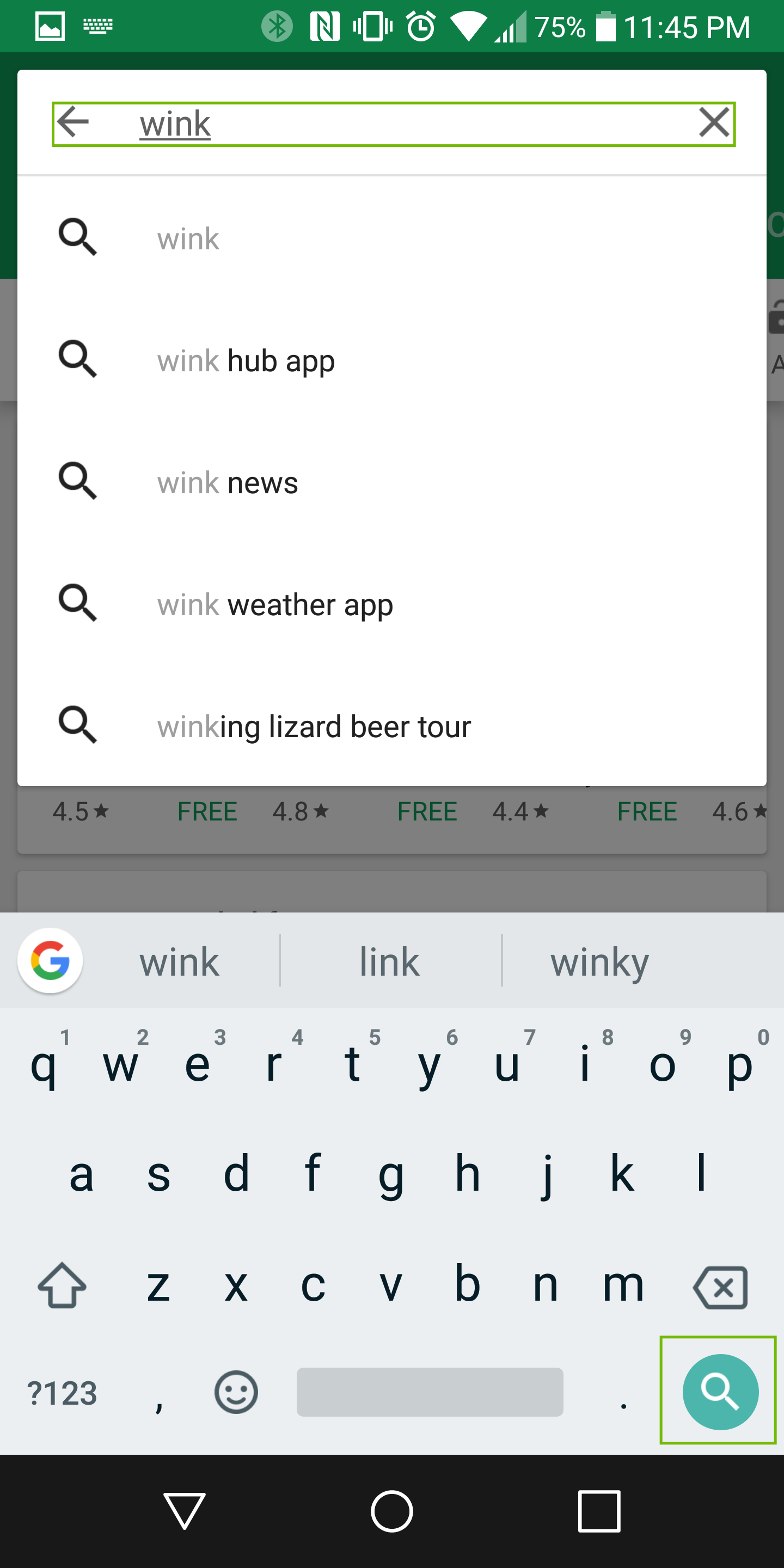
Task: Choose the "link" suggestion above the keyboard
Action: (389, 960)
